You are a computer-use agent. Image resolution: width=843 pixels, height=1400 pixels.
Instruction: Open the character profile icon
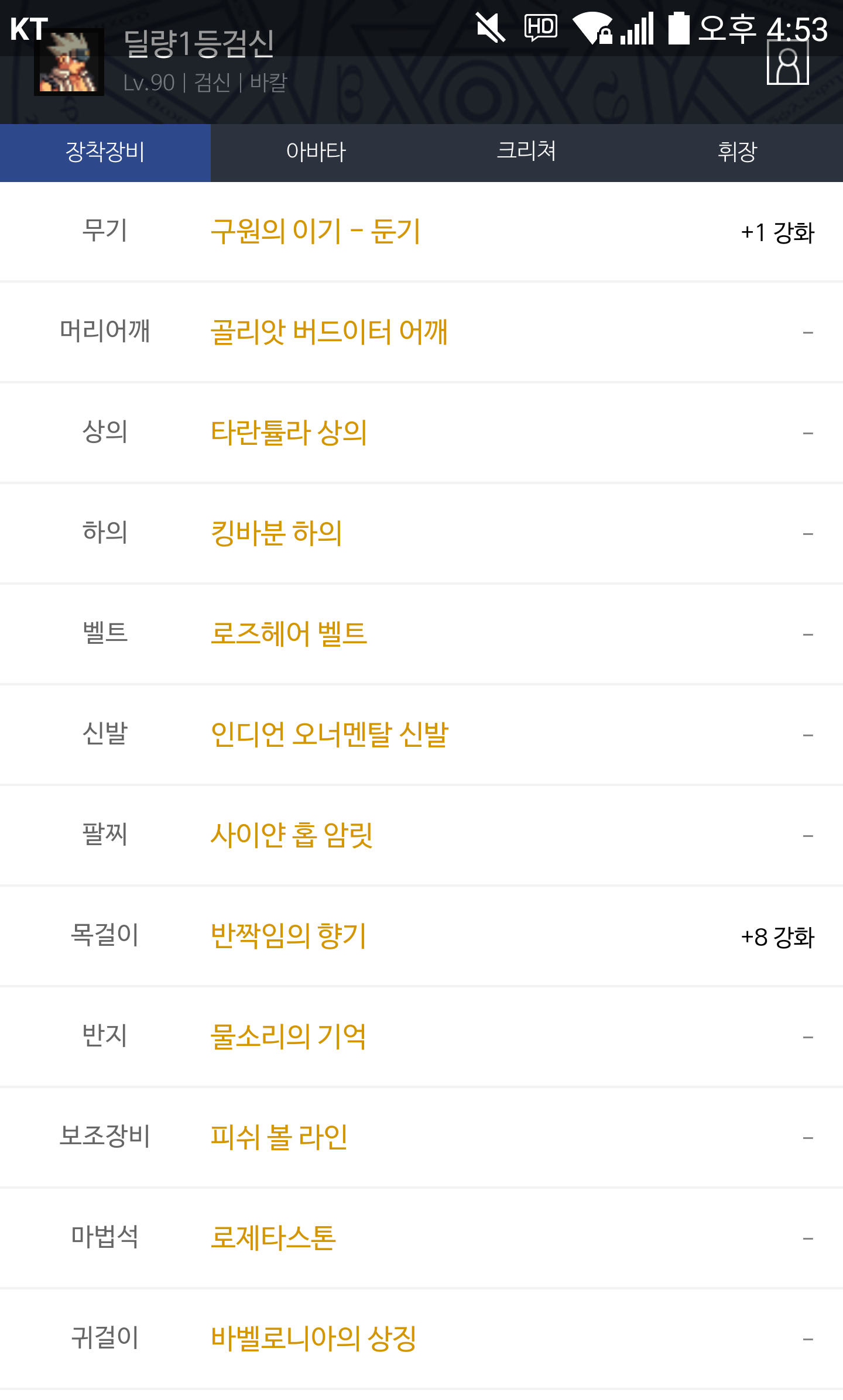click(x=787, y=64)
